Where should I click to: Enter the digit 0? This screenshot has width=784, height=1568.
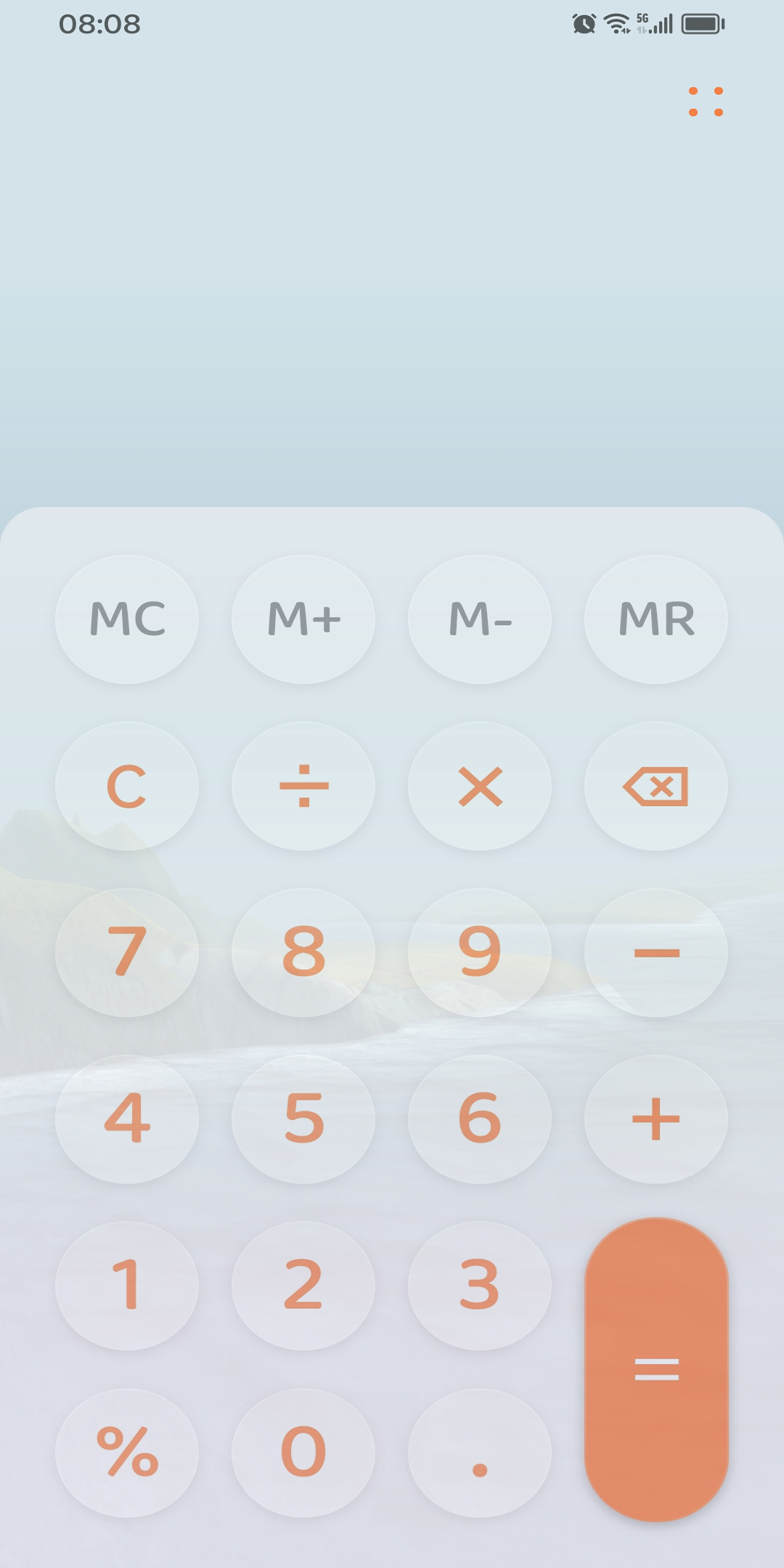pos(303,1453)
